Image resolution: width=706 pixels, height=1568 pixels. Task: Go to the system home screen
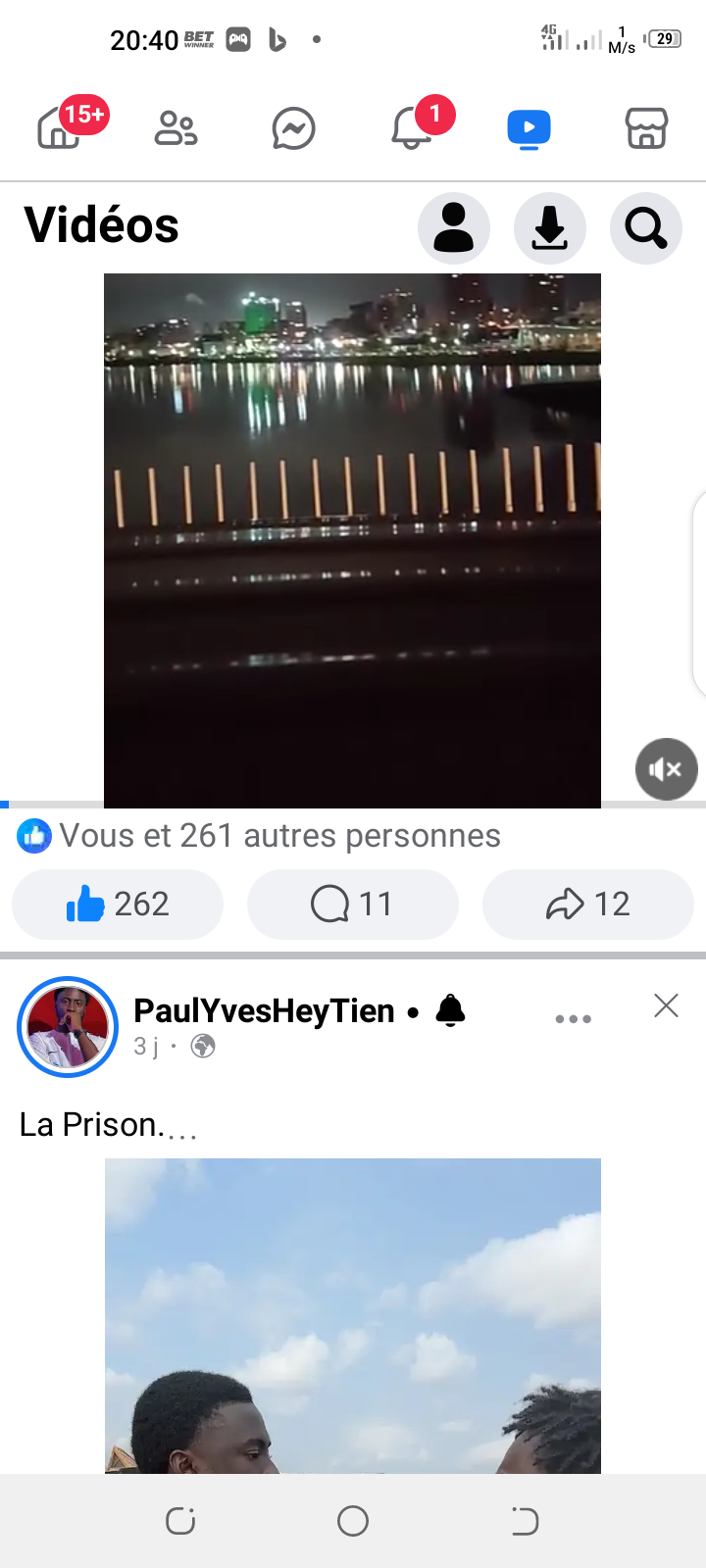(x=353, y=1521)
